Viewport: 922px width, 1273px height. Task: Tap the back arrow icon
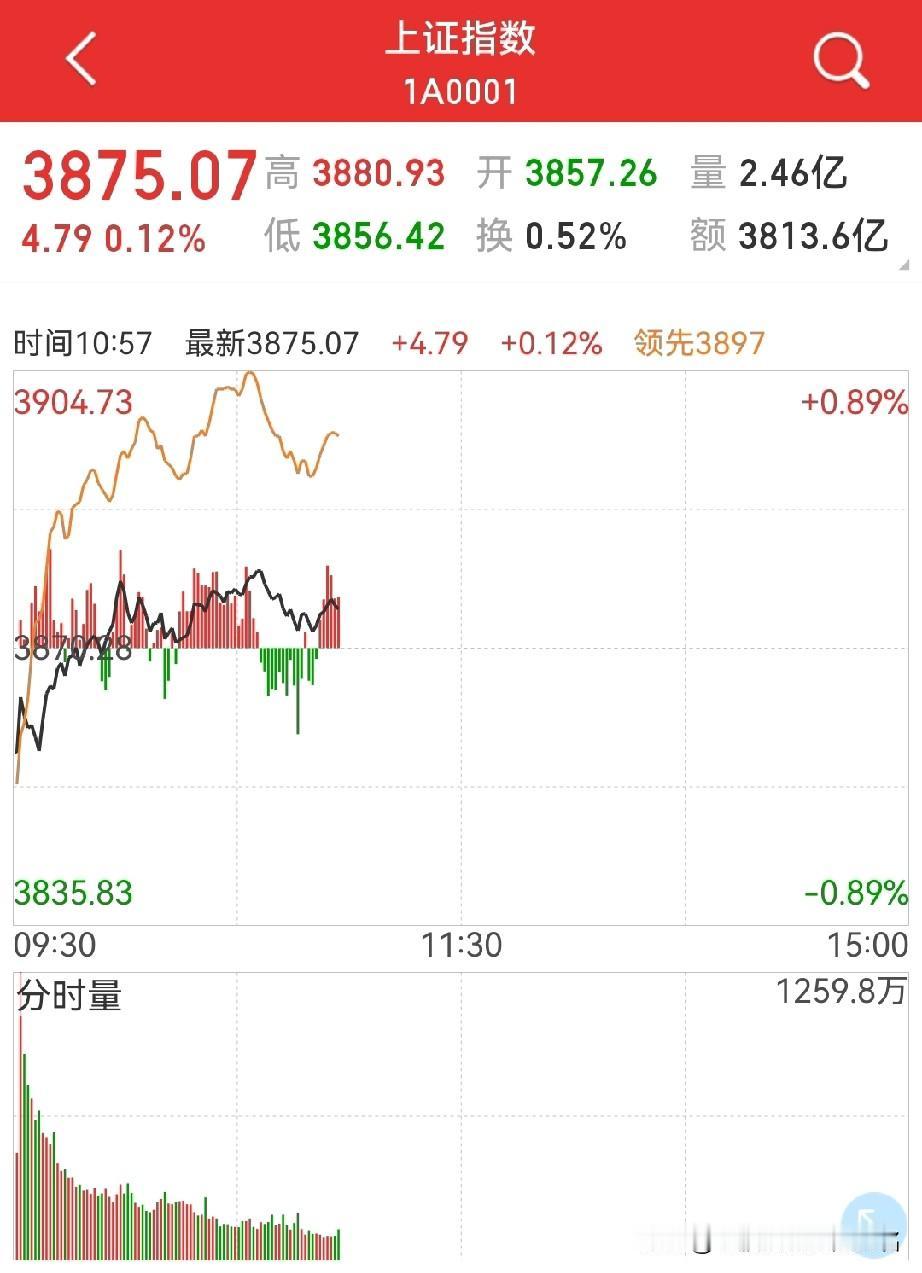80,57
